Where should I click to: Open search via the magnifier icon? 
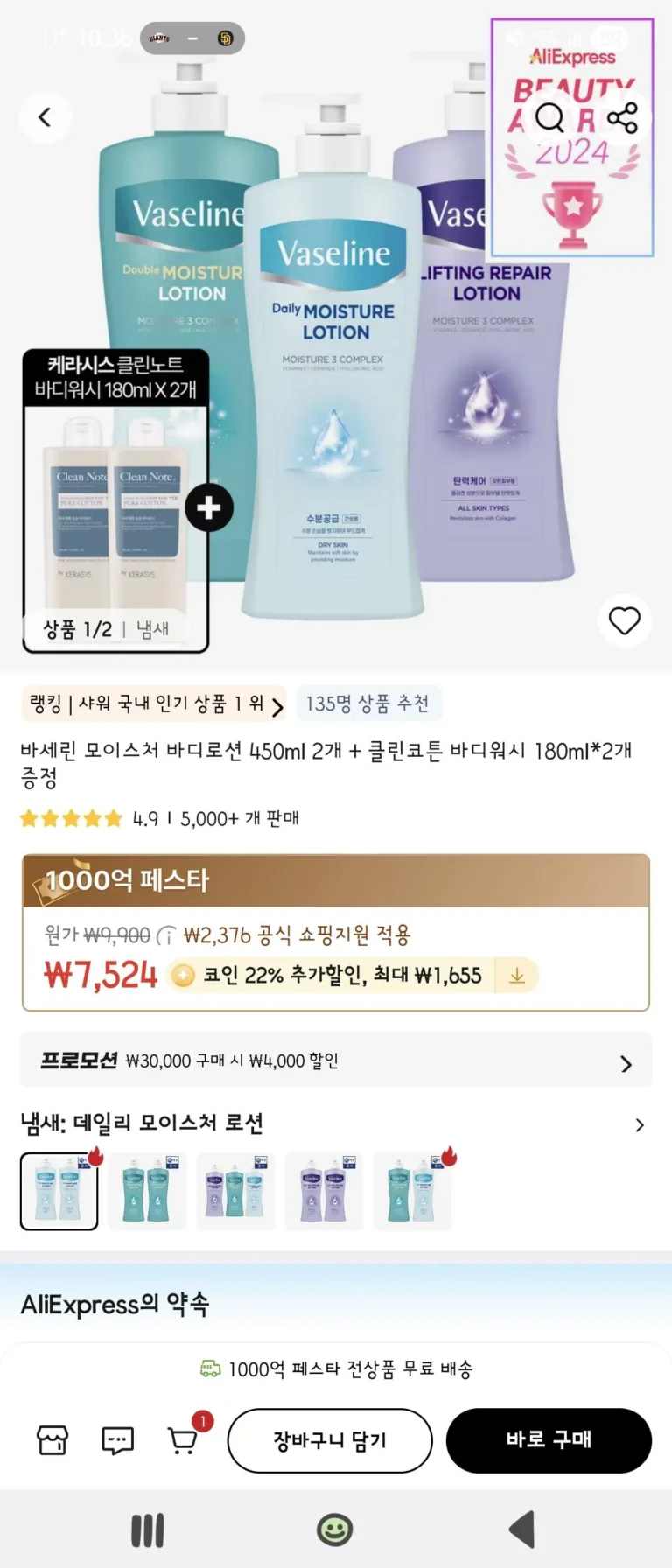pyautogui.click(x=549, y=117)
